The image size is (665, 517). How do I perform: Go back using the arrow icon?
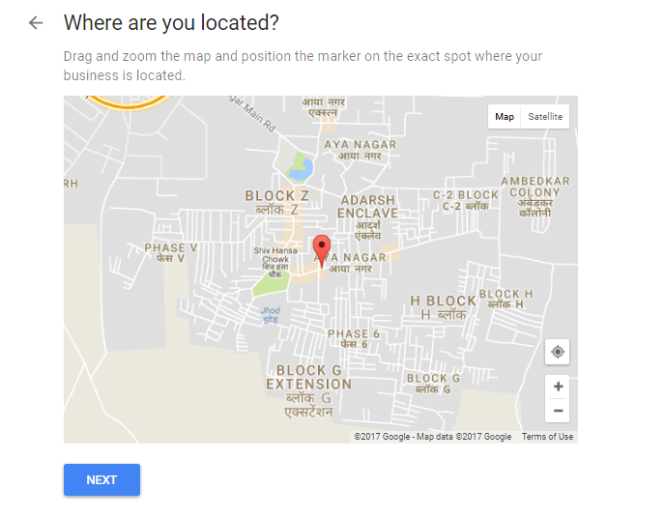pos(37,23)
